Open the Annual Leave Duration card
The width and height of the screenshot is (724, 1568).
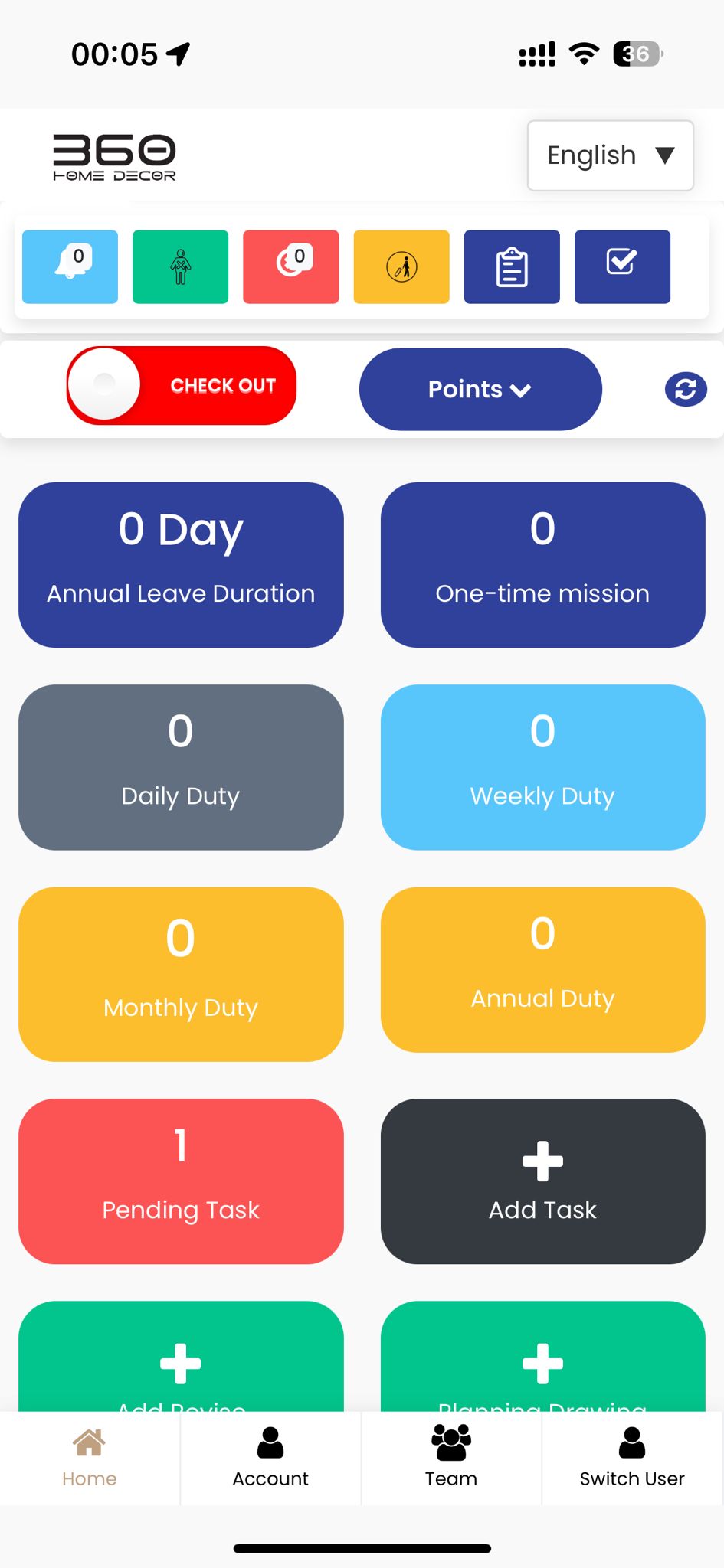pos(181,564)
